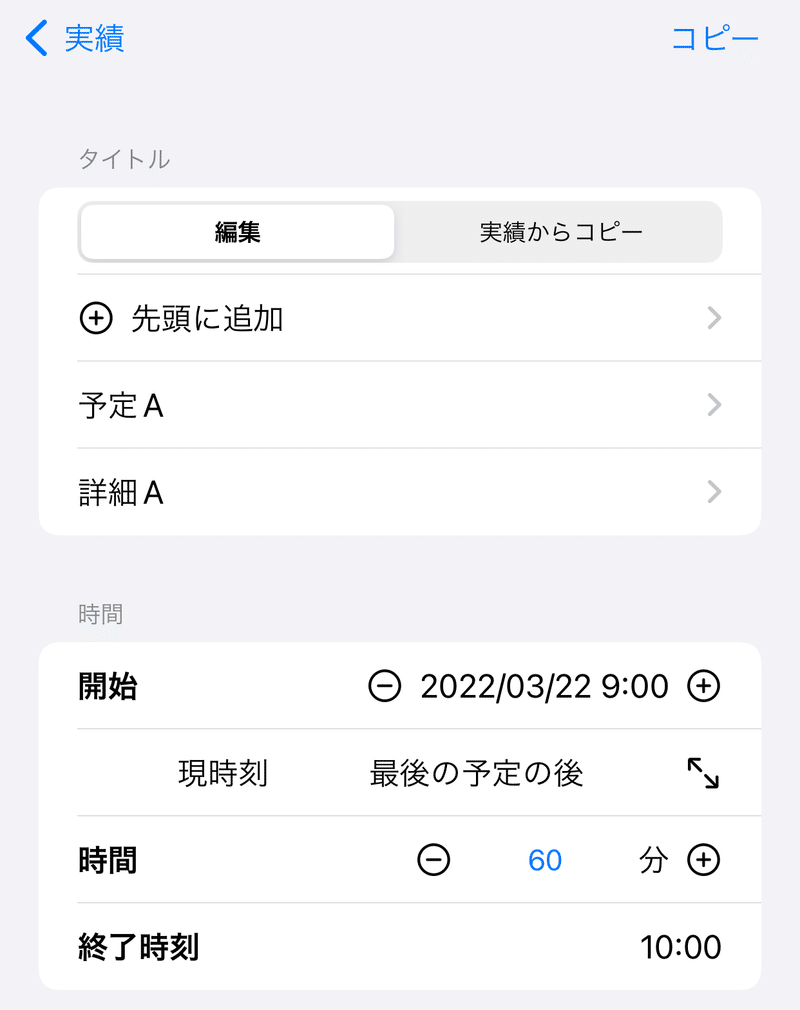Tap the minus icon beside the start date
The width and height of the screenshot is (800, 1010).
385,686
